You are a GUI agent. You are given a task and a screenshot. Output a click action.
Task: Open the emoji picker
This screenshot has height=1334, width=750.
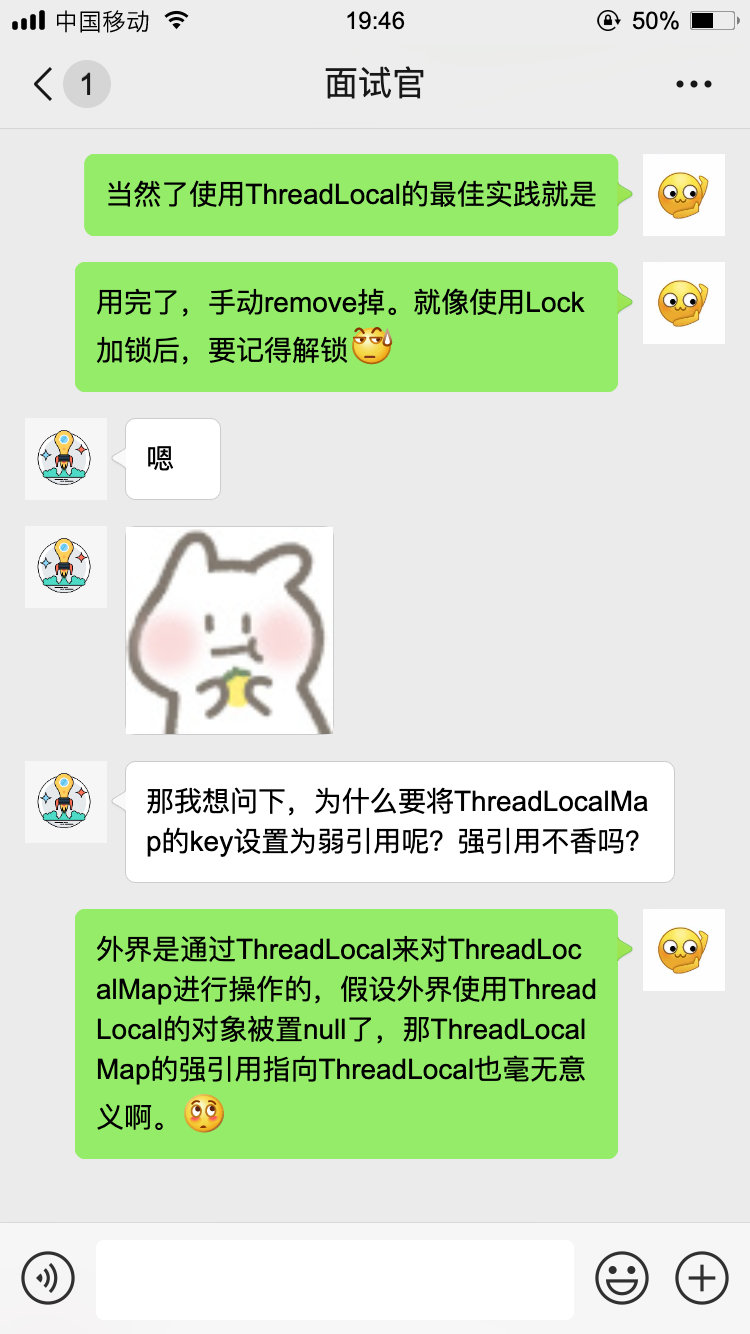[621, 1278]
